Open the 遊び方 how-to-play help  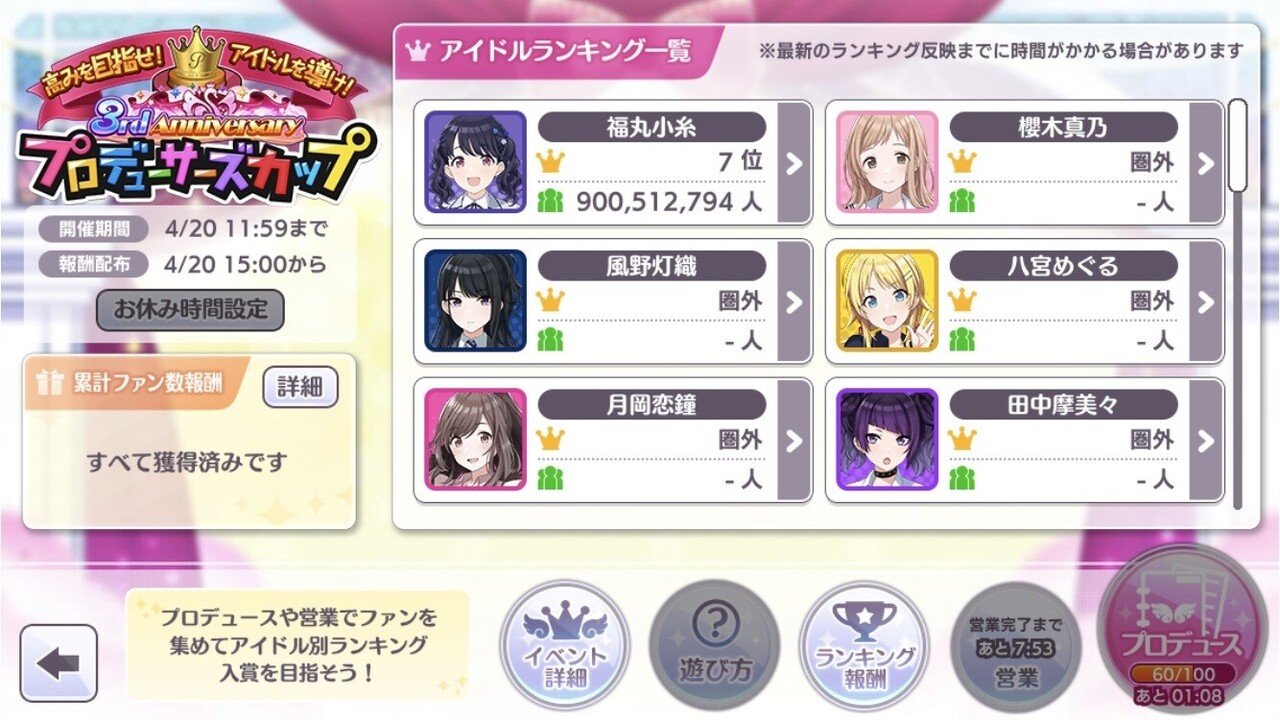pos(714,645)
